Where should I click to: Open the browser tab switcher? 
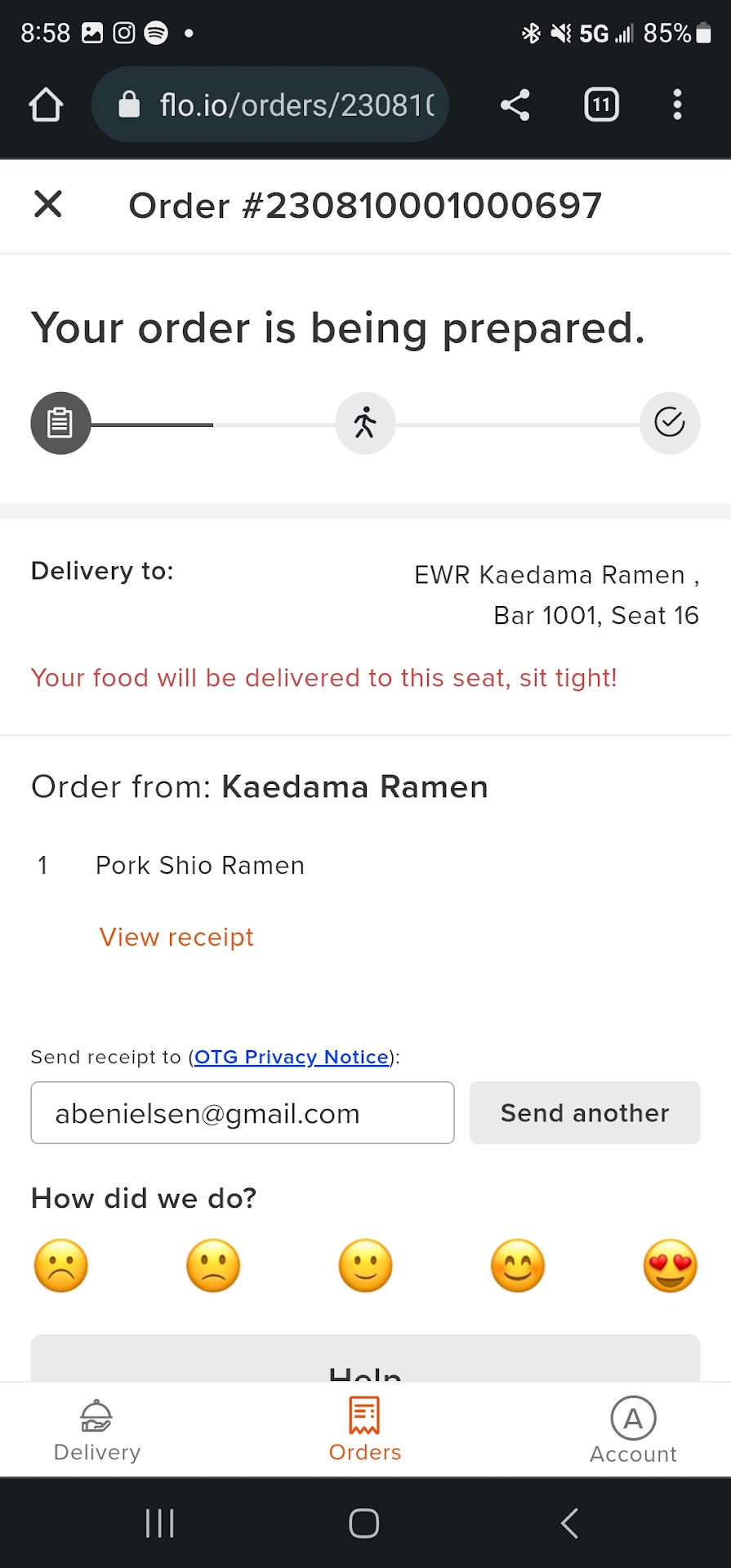pos(601,105)
